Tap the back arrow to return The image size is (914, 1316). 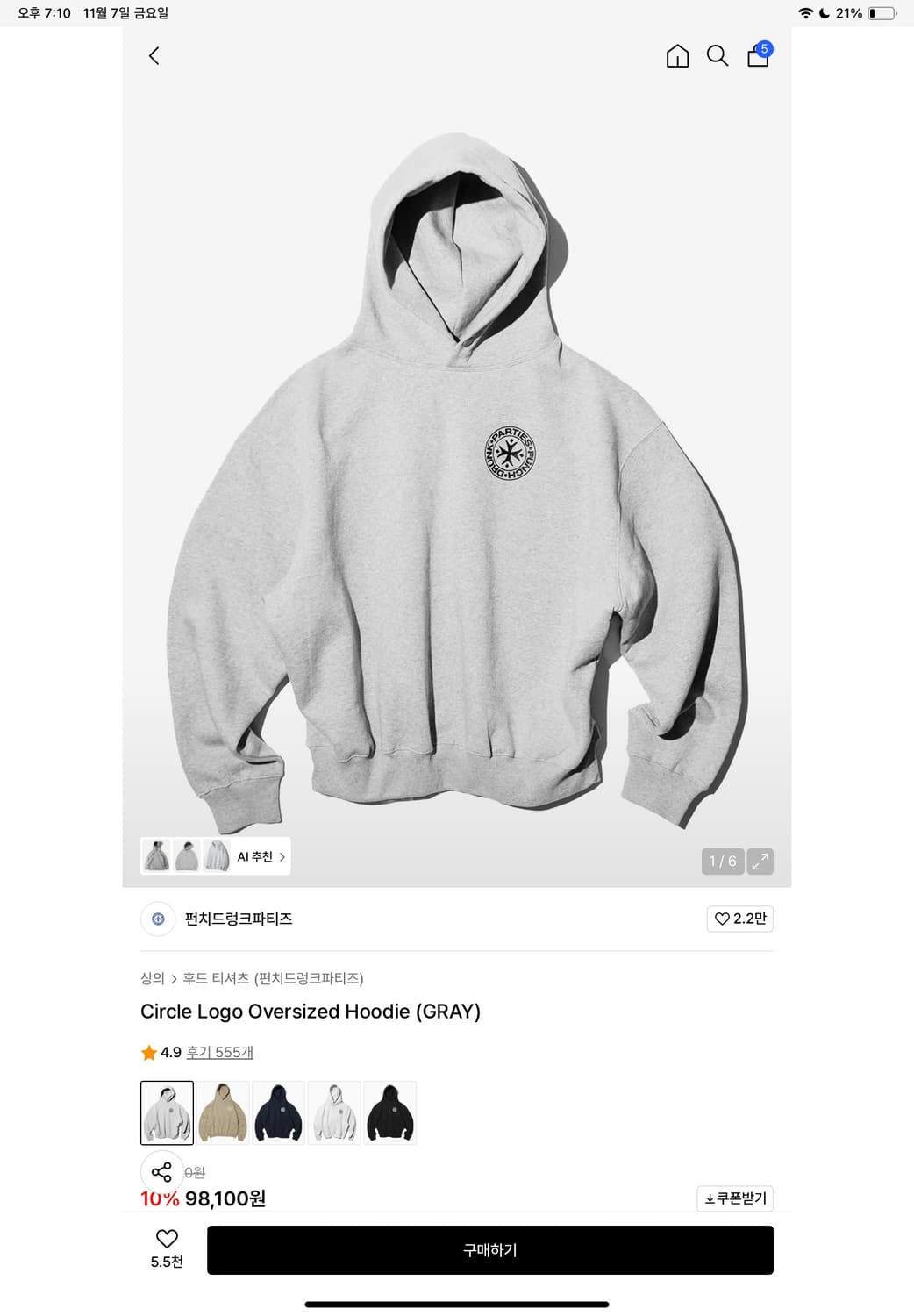(x=154, y=56)
